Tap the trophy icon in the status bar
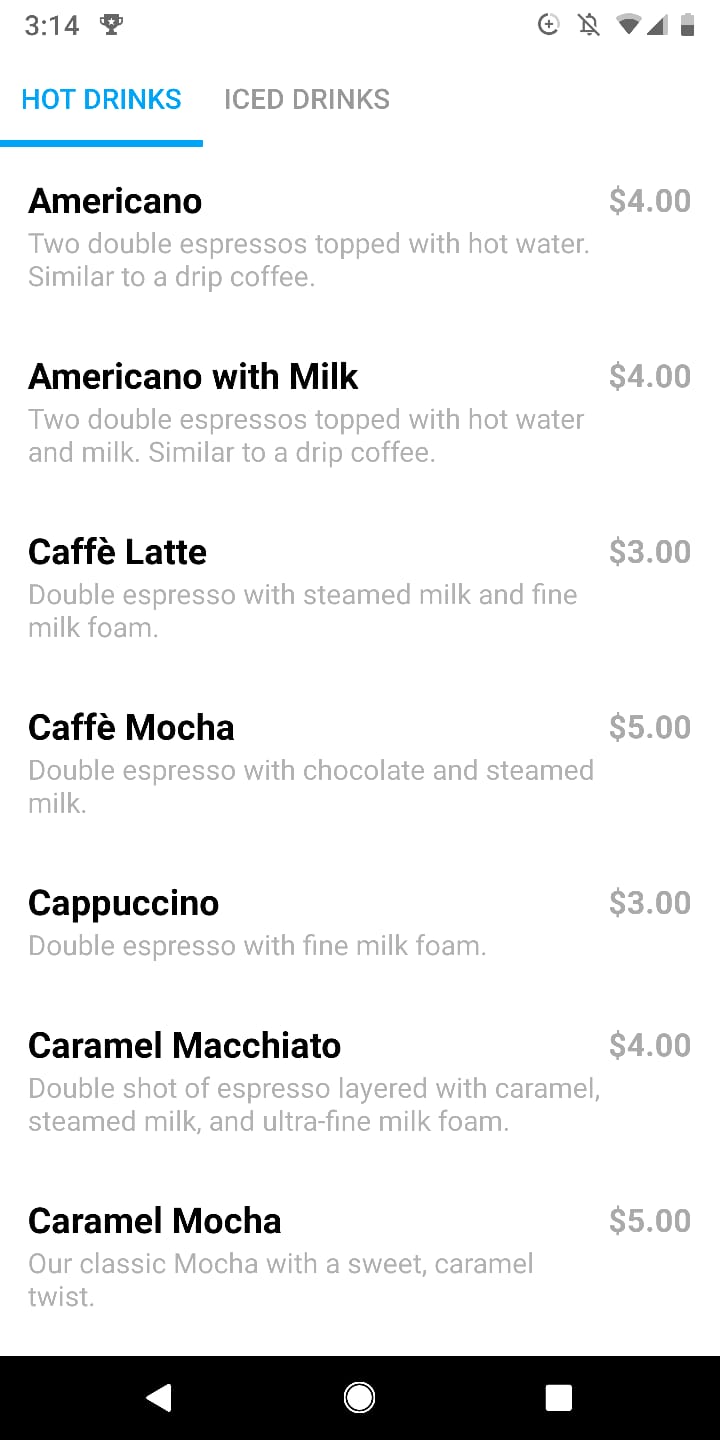Screen dimensions: 720x1440 pos(111,25)
